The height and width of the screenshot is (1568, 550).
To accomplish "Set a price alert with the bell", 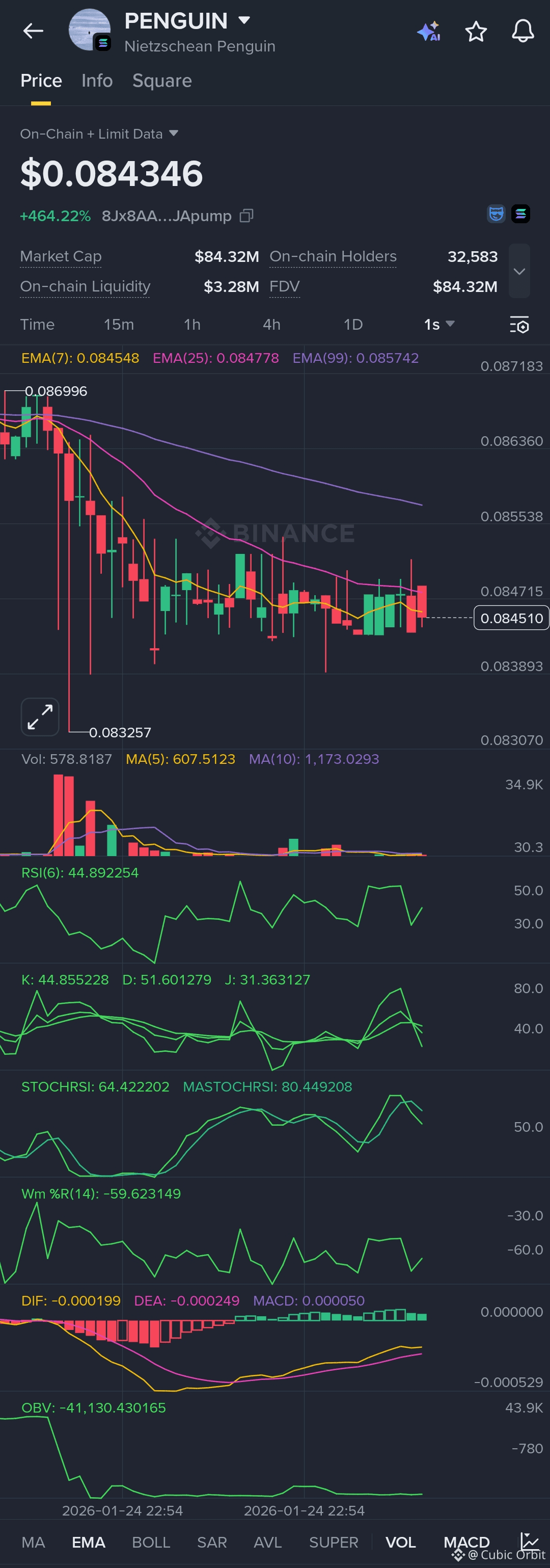I will pyautogui.click(x=522, y=31).
